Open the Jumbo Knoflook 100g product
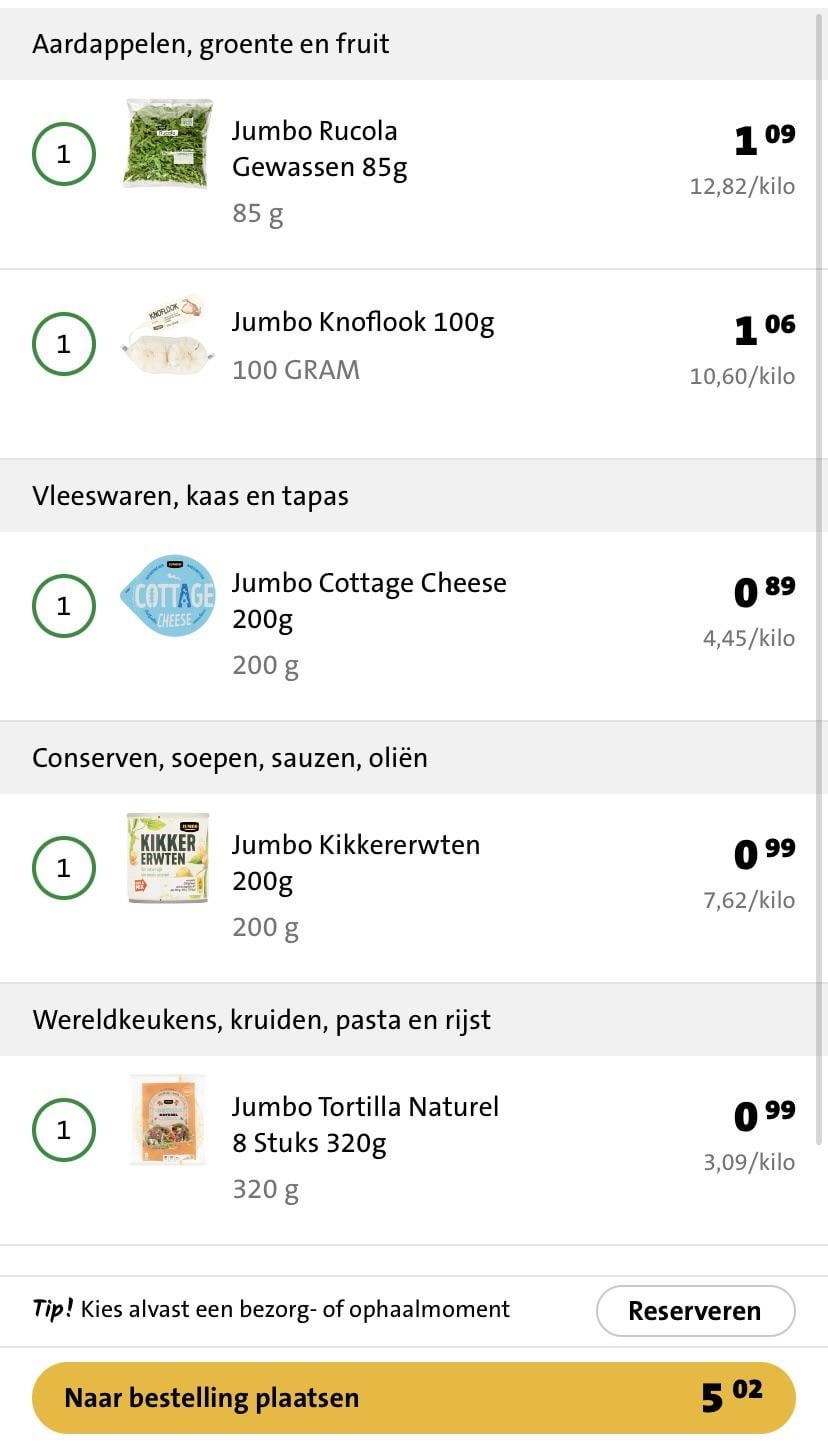This screenshot has width=828, height=1447. 363,322
